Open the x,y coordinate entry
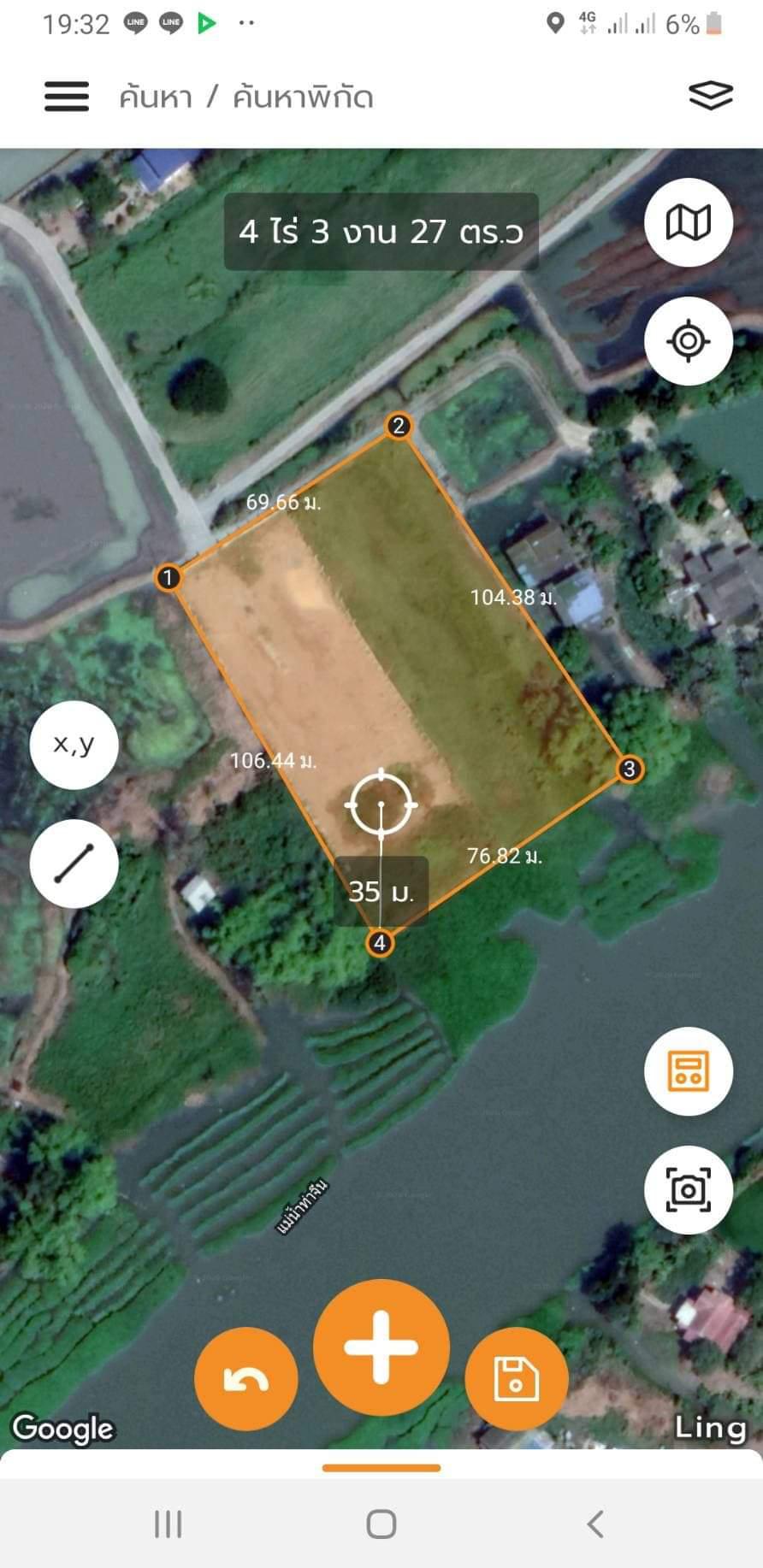This screenshot has height=1568, width=763. [x=74, y=745]
